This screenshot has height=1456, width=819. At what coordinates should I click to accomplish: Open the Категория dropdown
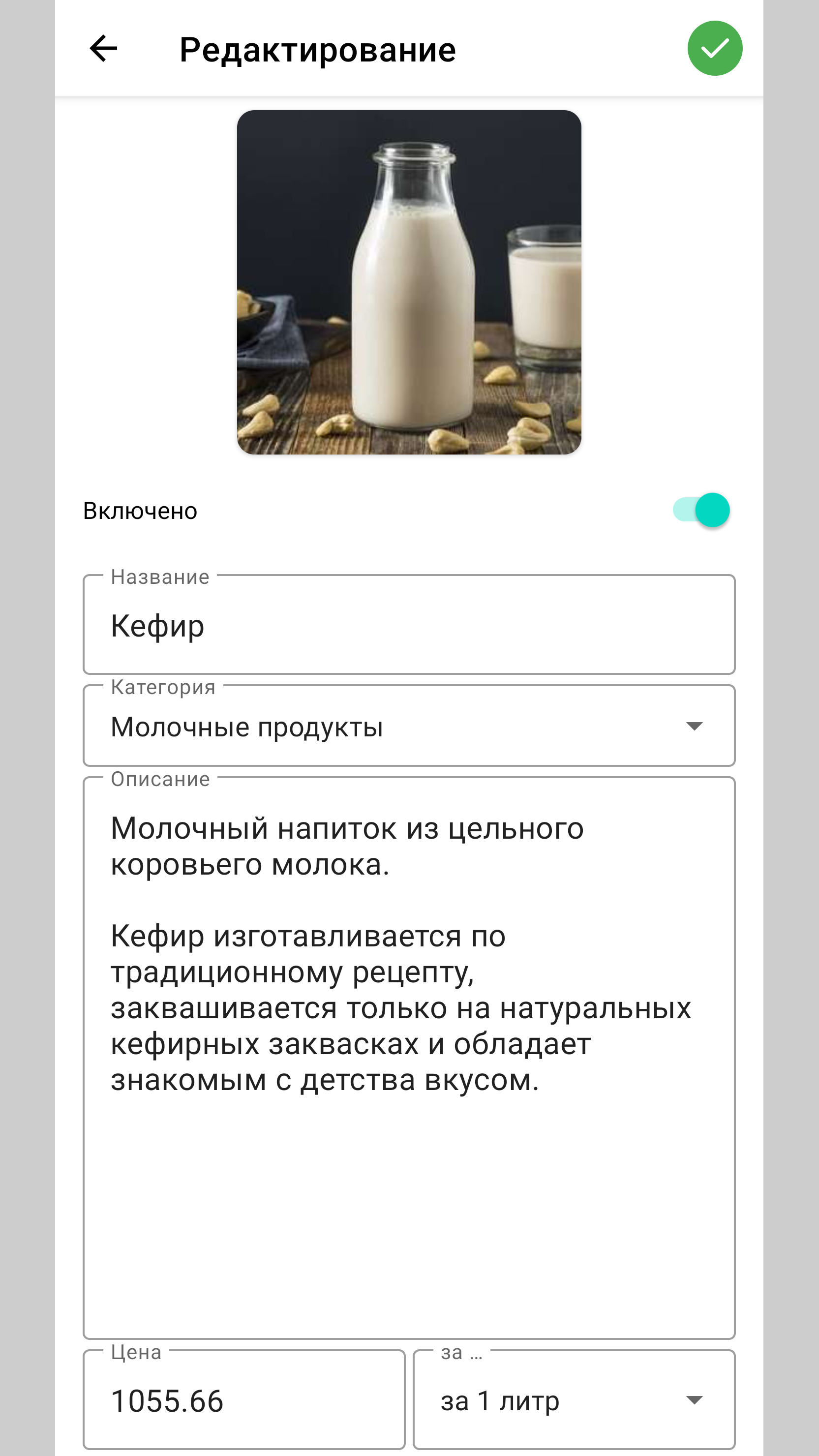409,726
